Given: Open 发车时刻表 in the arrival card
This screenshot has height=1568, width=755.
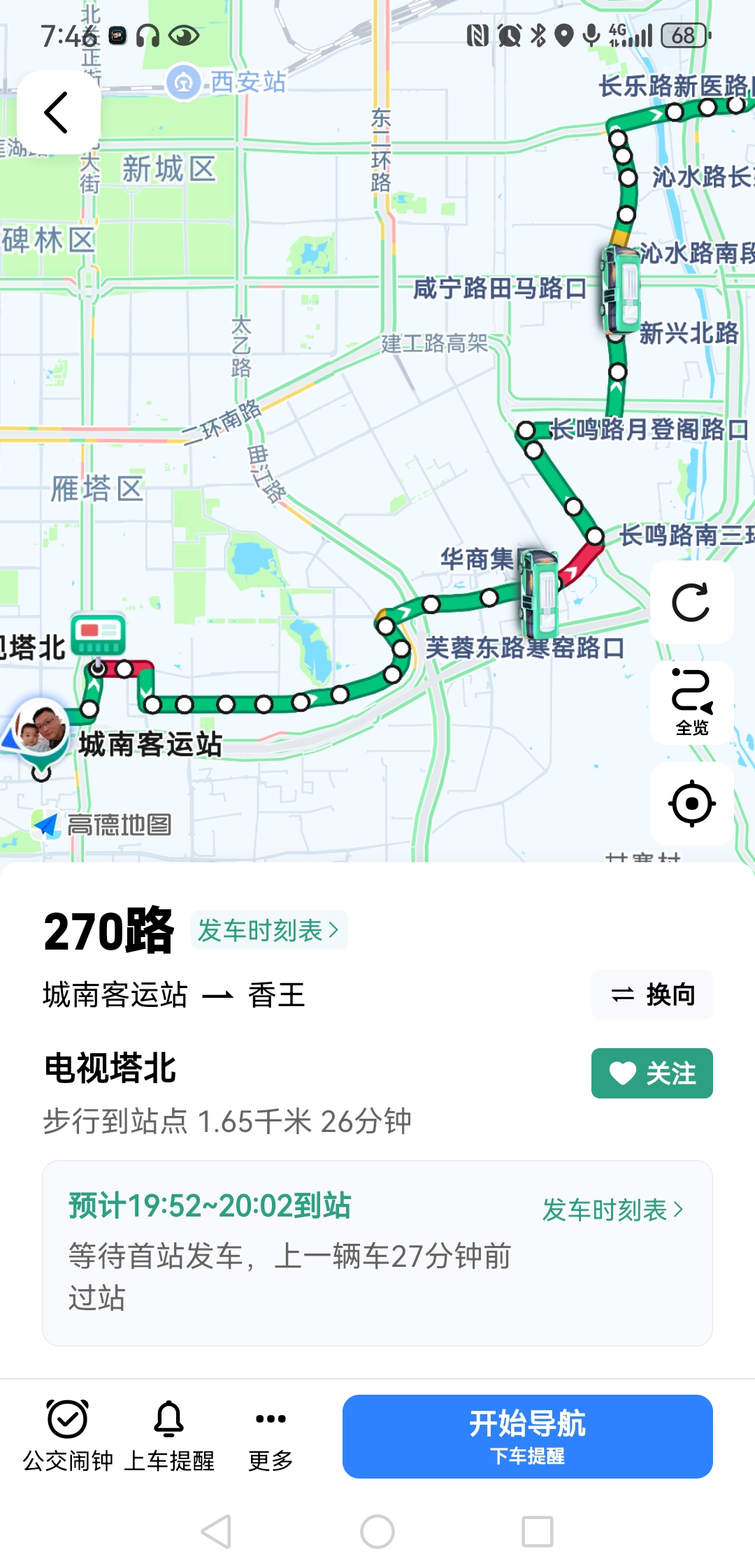Looking at the screenshot, I should tap(612, 1210).
